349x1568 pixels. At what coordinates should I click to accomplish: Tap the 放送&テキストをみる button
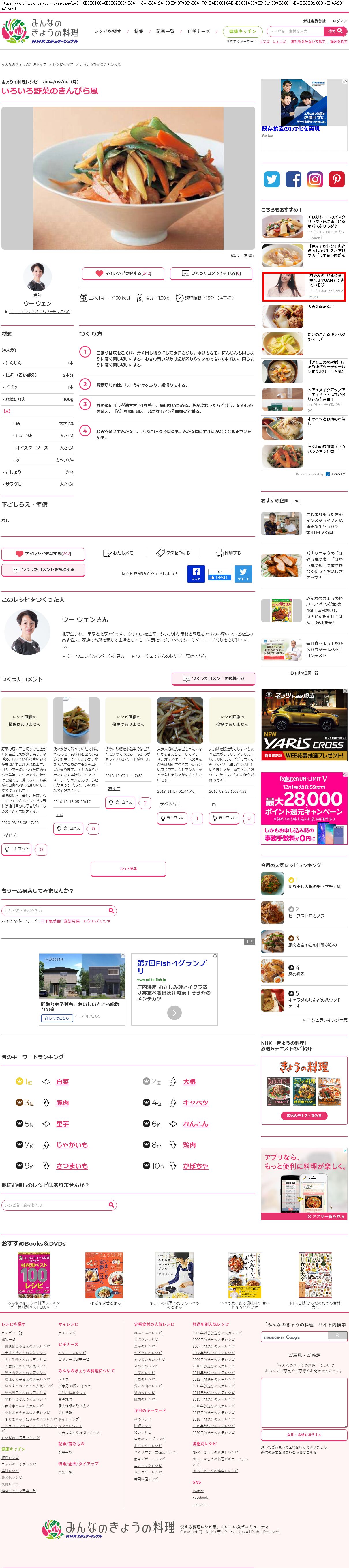click(x=304, y=1116)
